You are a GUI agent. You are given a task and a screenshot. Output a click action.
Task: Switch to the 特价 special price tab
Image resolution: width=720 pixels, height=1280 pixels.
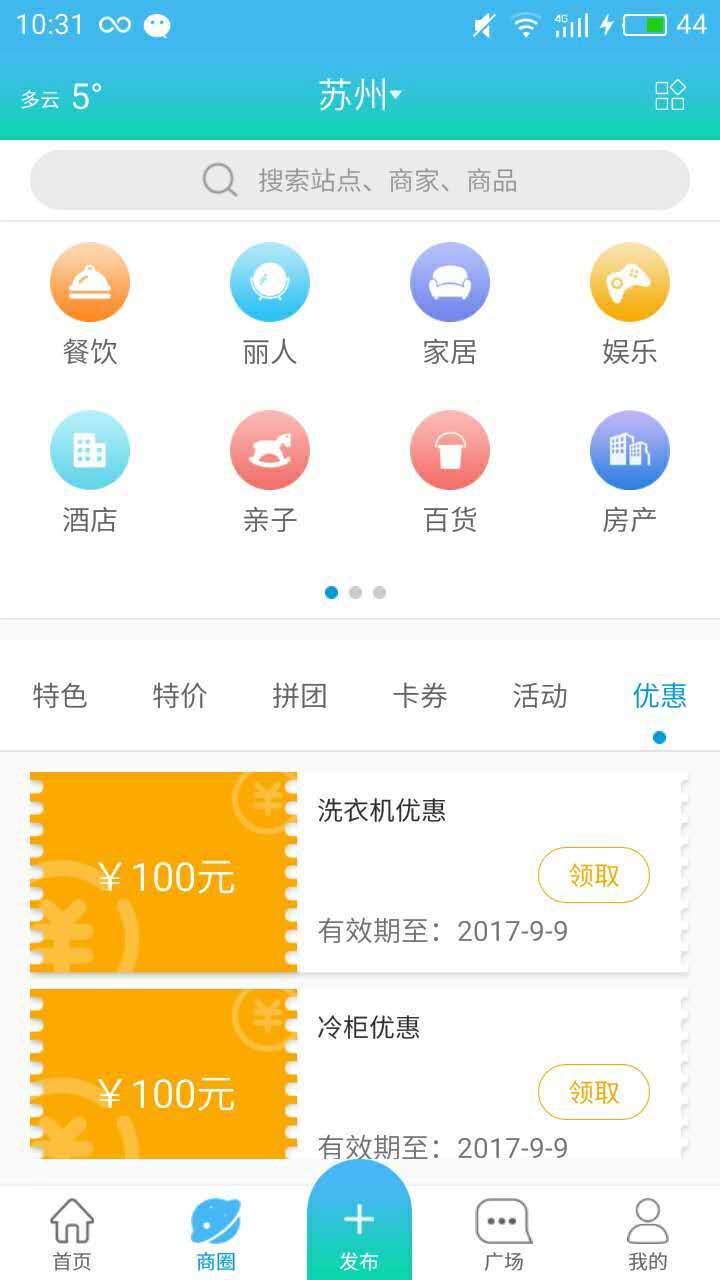179,696
